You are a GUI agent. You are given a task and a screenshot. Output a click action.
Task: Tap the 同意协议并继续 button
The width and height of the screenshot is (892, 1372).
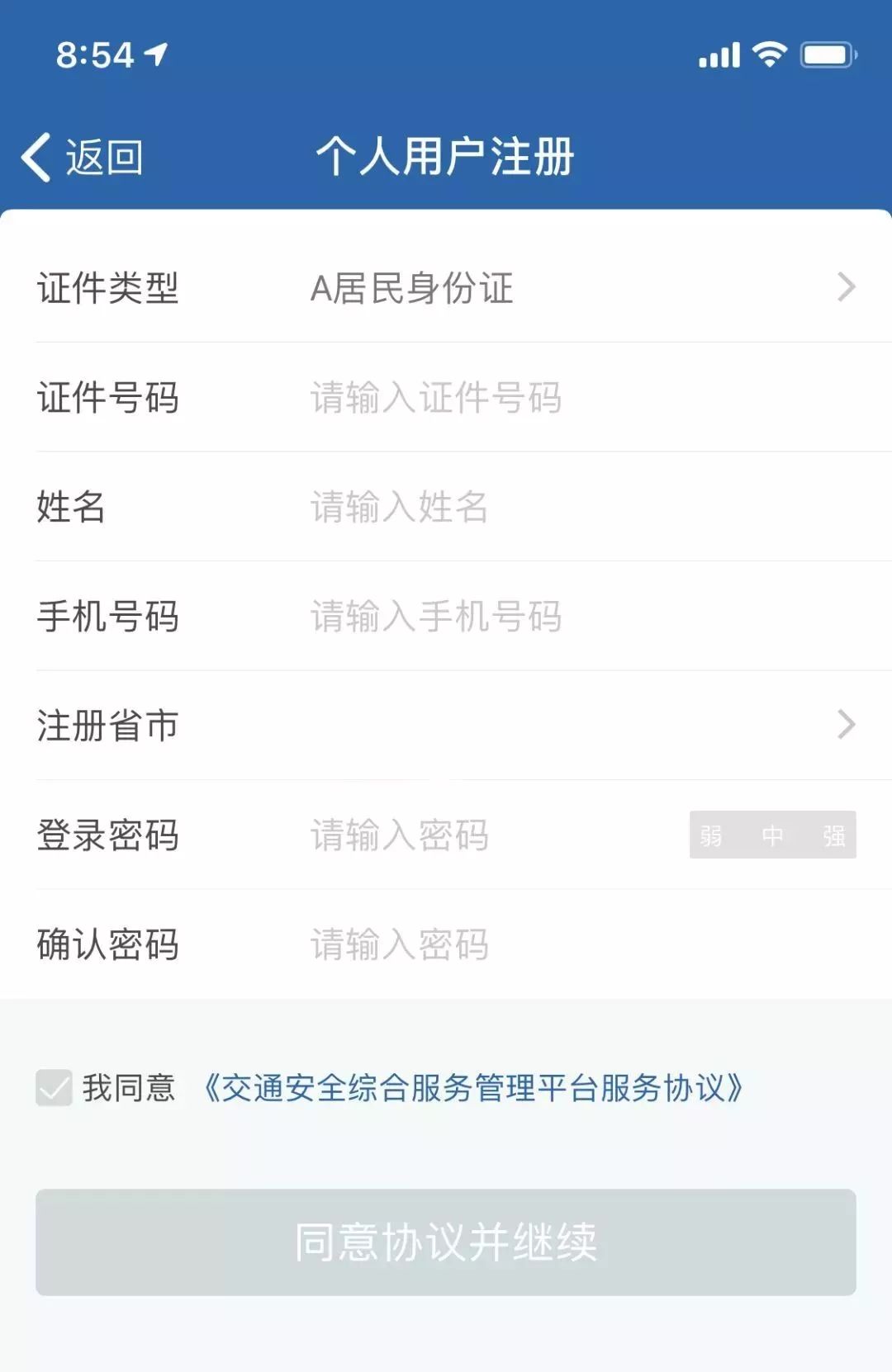click(x=446, y=1242)
